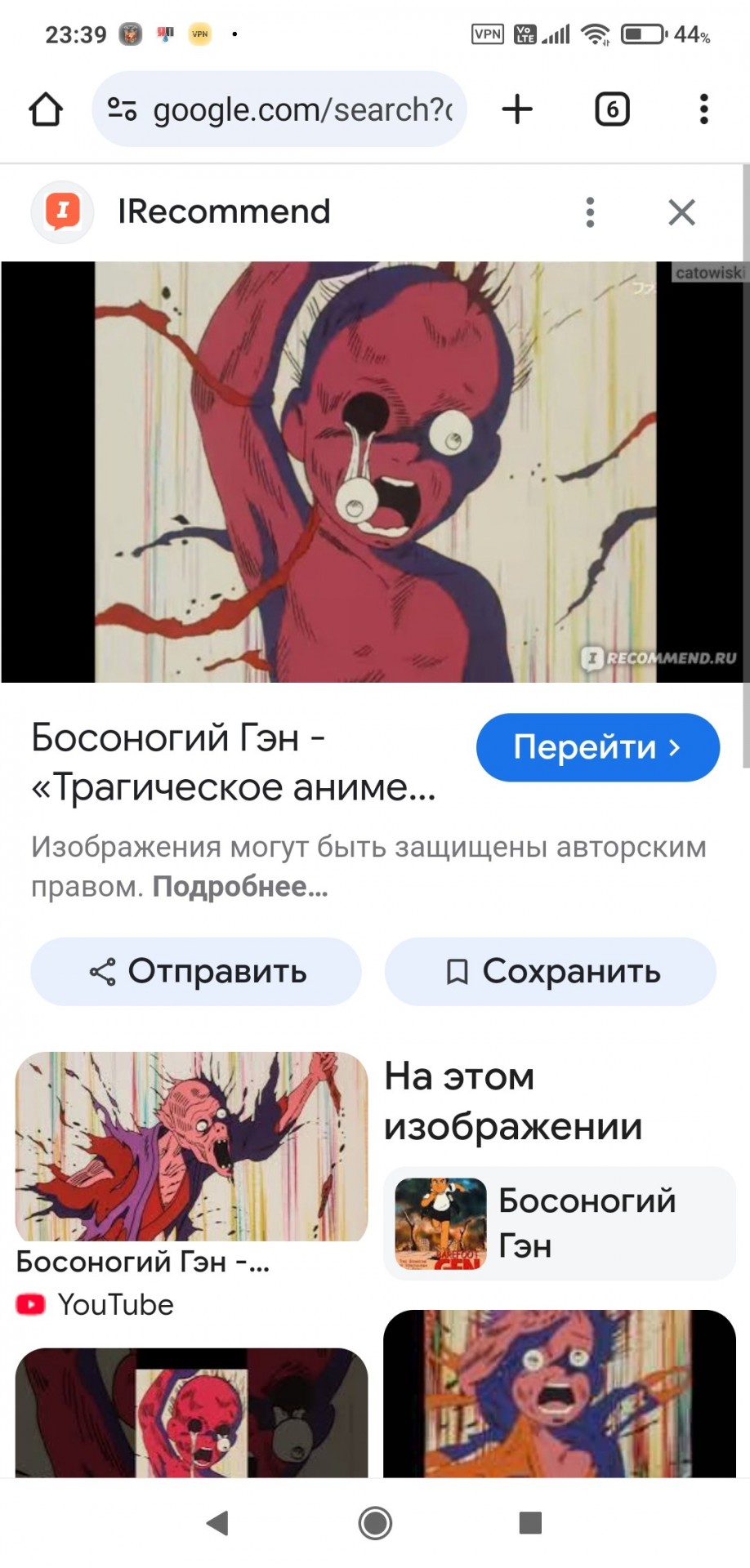Open a new browser tab
This screenshot has height=1568, width=750.
point(517,109)
